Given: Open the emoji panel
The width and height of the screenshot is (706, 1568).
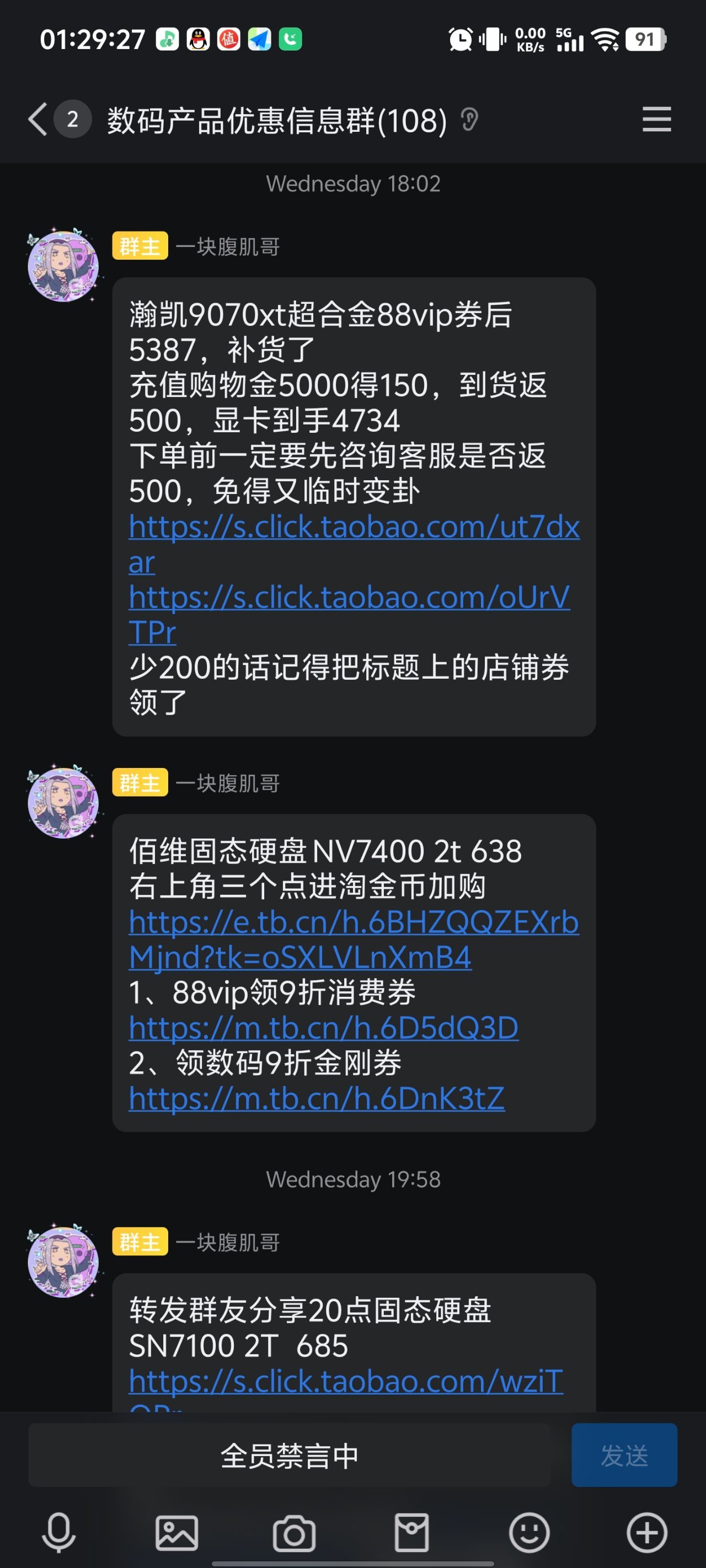Looking at the screenshot, I should 529,1533.
